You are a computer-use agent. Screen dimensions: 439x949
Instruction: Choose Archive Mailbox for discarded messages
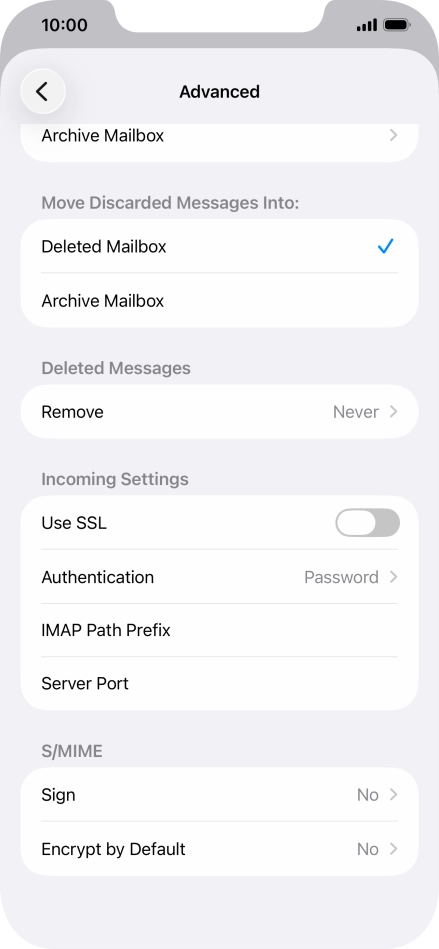tap(219, 301)
